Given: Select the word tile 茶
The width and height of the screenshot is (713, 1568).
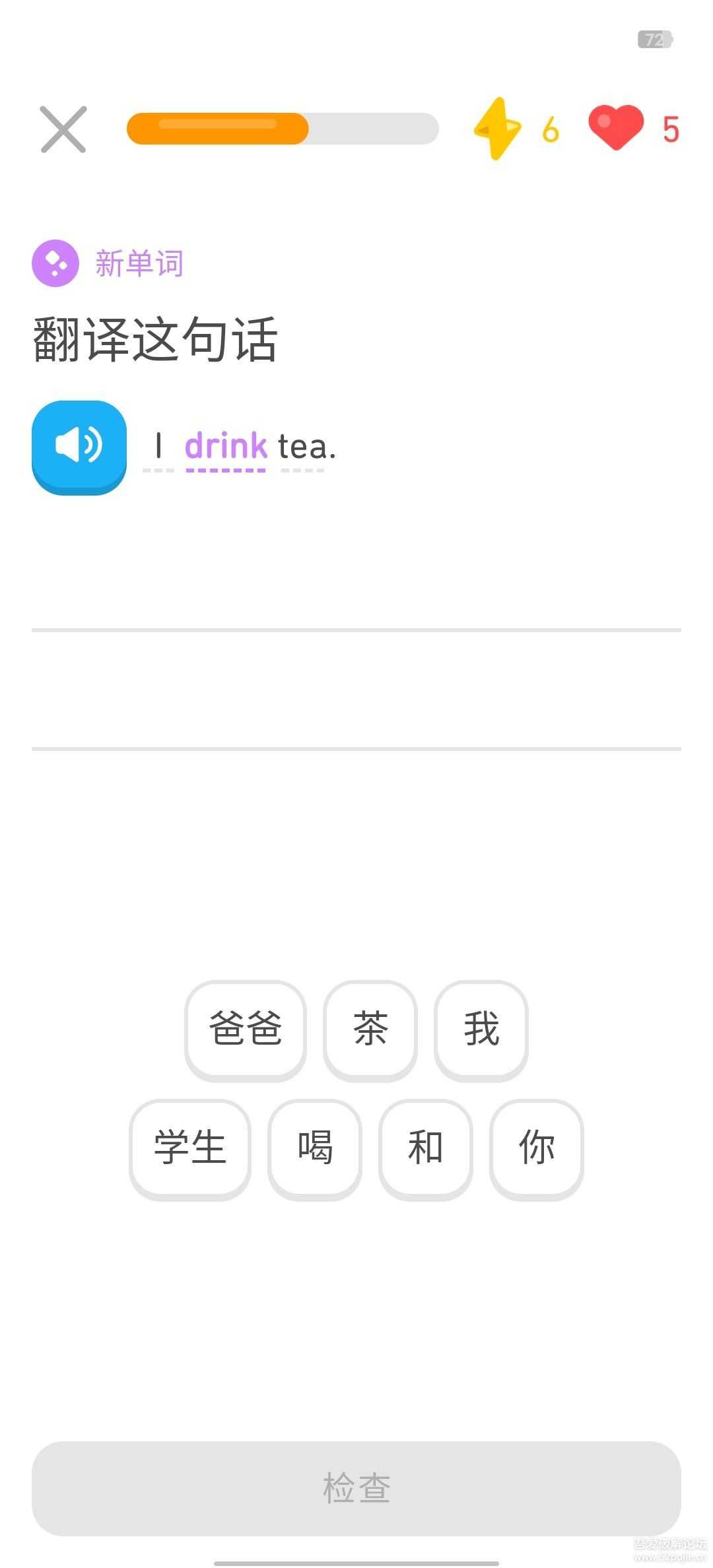Looking at the screenshot, I should pos(370,1029).
